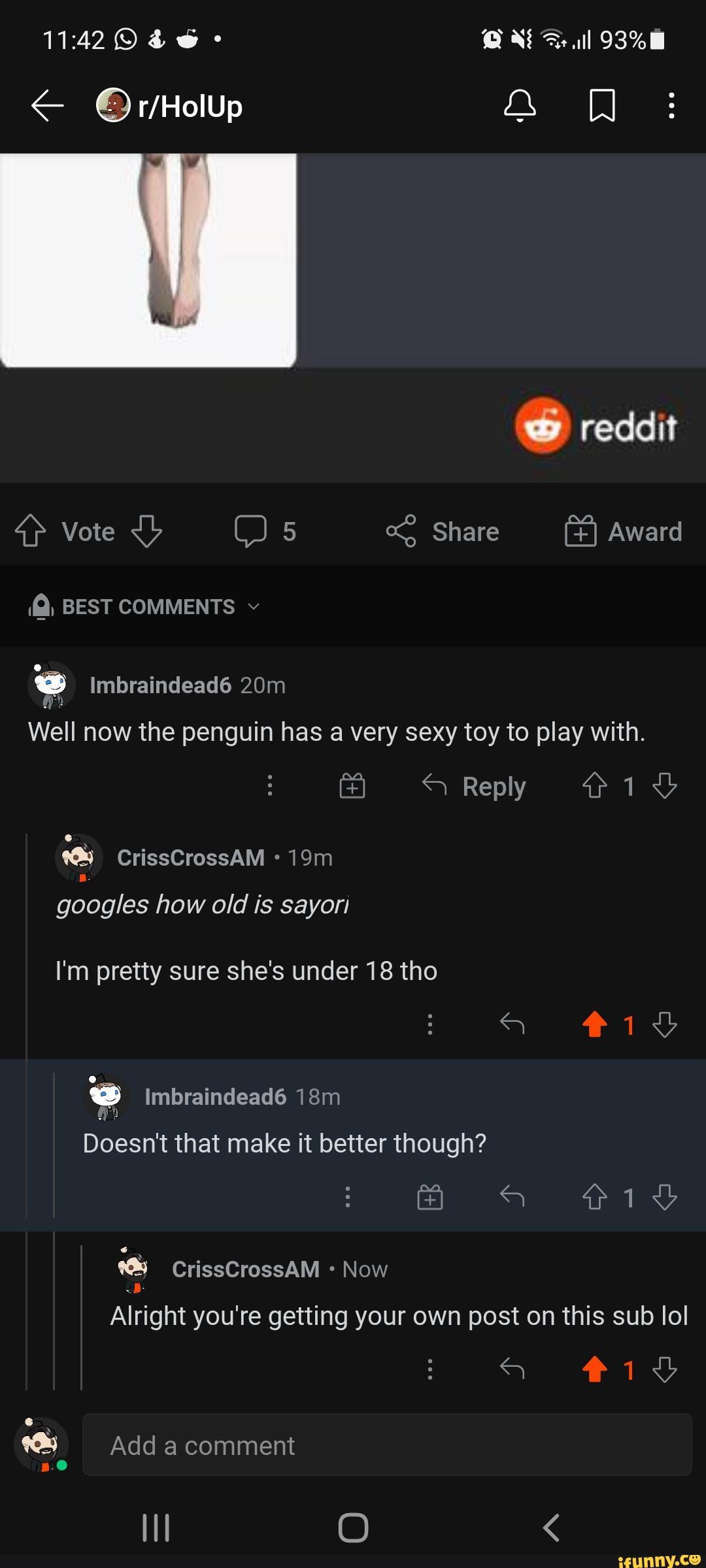Image resolution: width=706 pixels, height=1568 pixels.
Task: Remove upvote on 'own post on this sub' comment
Action: 594,1369
